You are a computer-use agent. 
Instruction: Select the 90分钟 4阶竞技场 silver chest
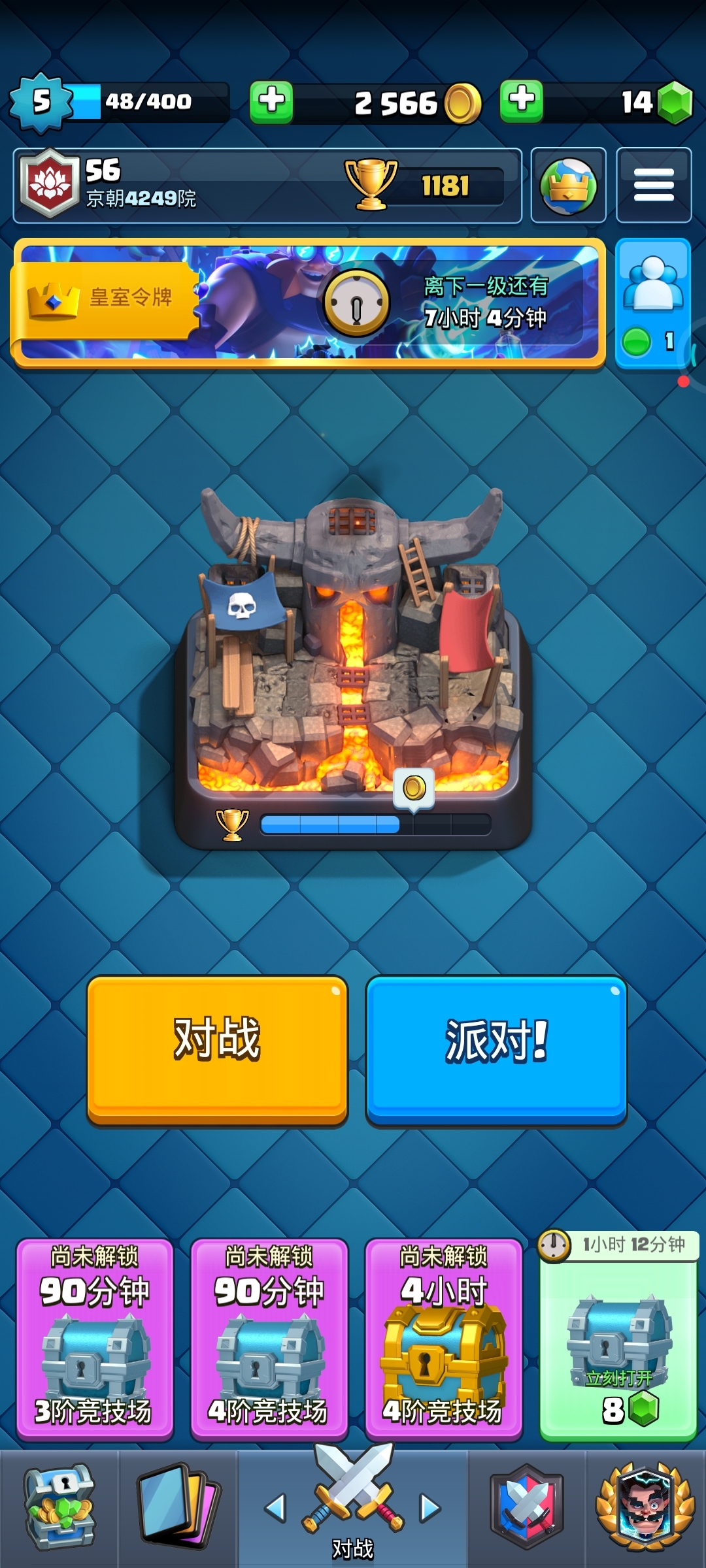[269, 1339]
